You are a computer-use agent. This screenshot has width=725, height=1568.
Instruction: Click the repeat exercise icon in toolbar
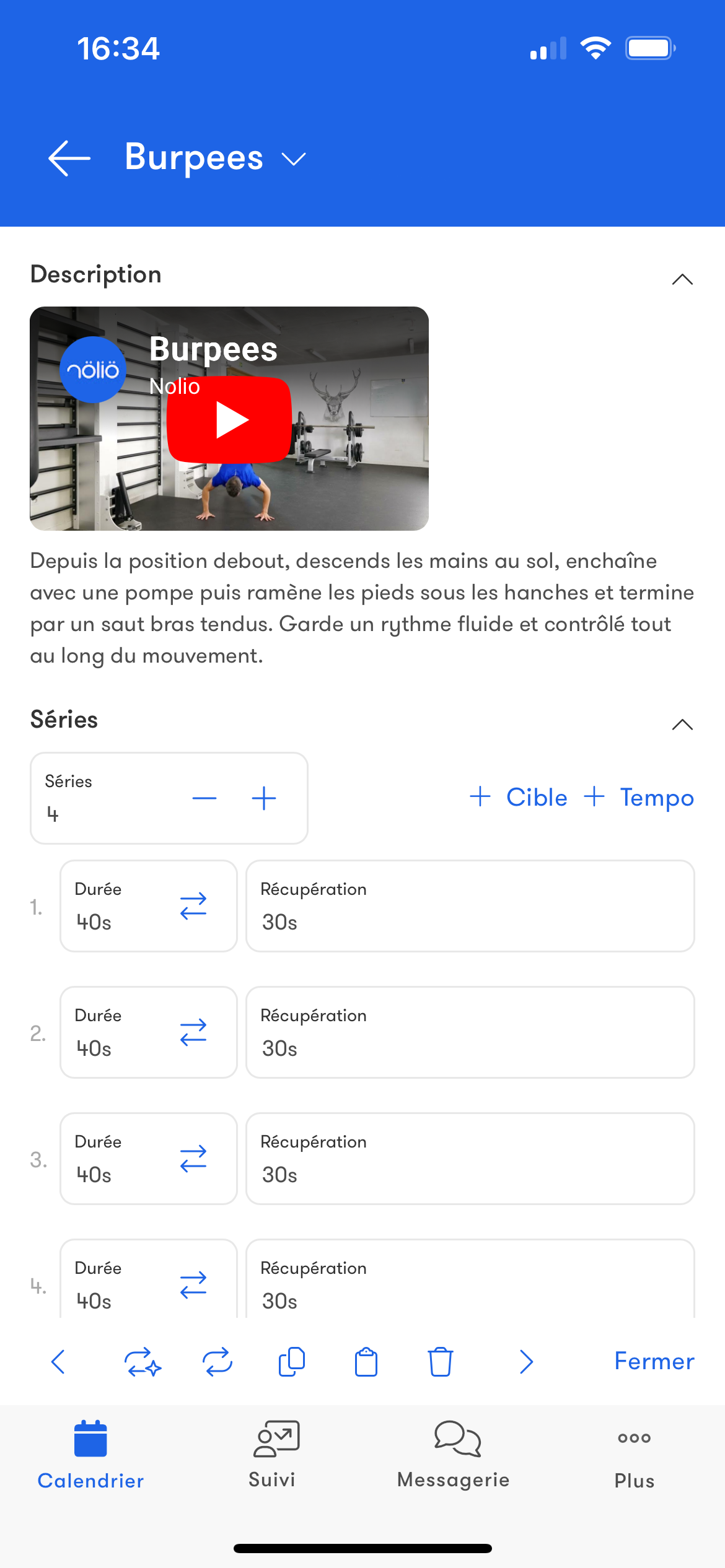tap(217, 1362)
